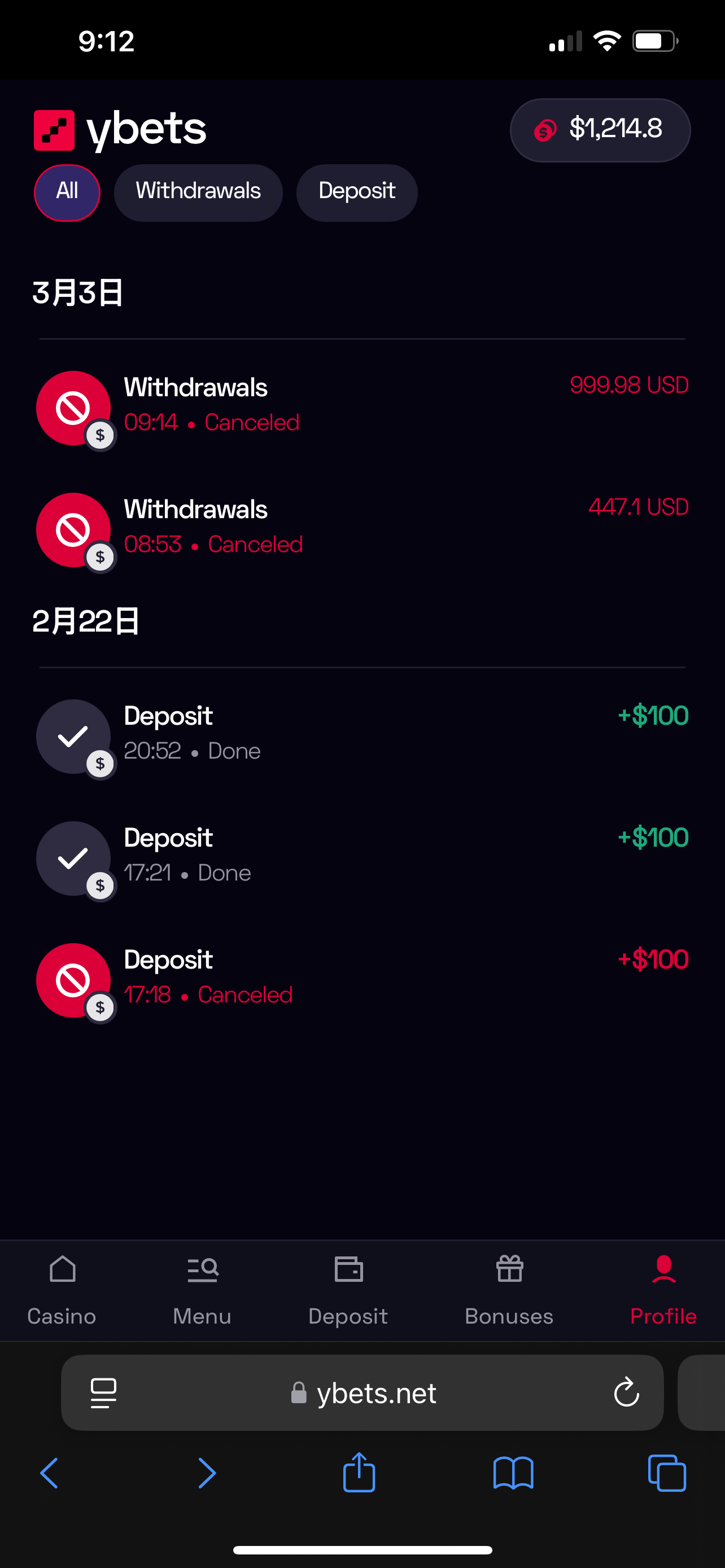Open Safari tab overview
The height and width of the screenshot is (1568, 725).
[667, 1473]
